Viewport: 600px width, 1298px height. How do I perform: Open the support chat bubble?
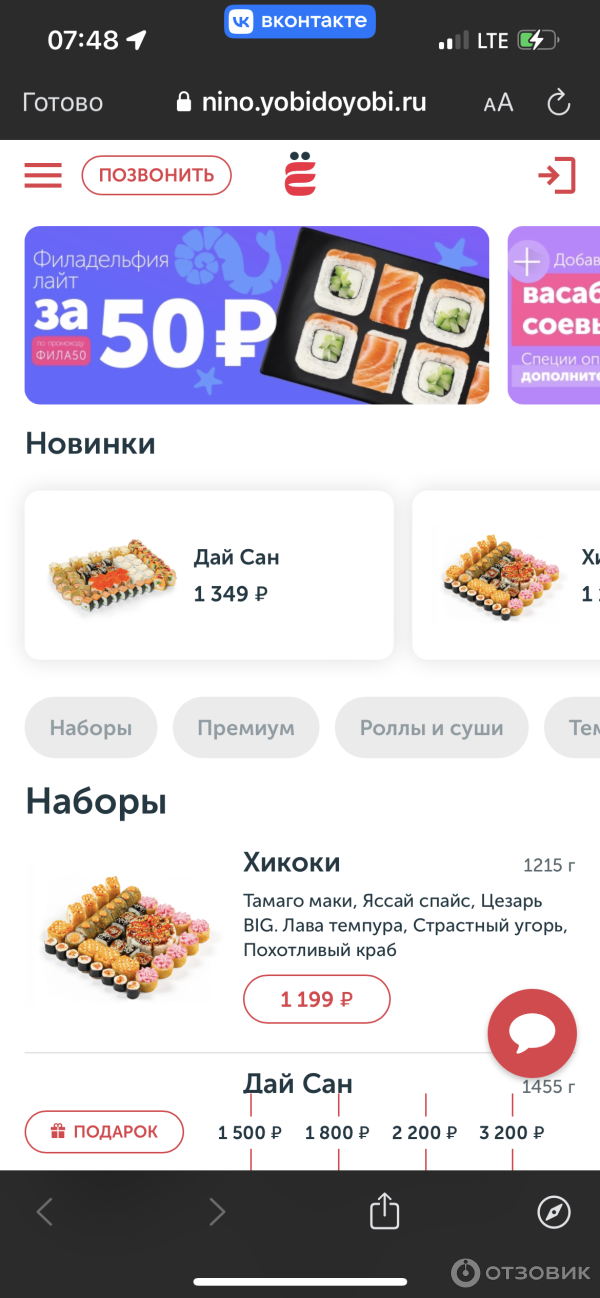pos(532,1033)
